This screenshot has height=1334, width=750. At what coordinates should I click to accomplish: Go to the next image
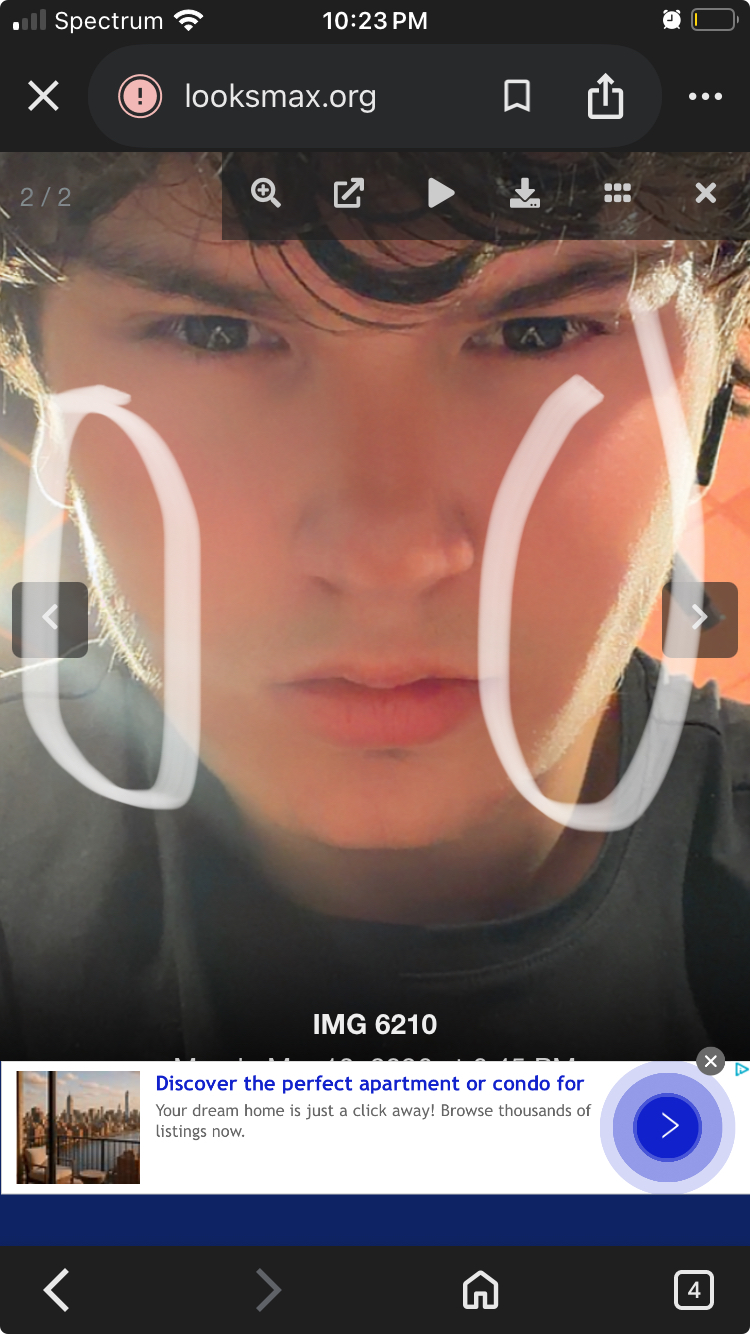700,619
